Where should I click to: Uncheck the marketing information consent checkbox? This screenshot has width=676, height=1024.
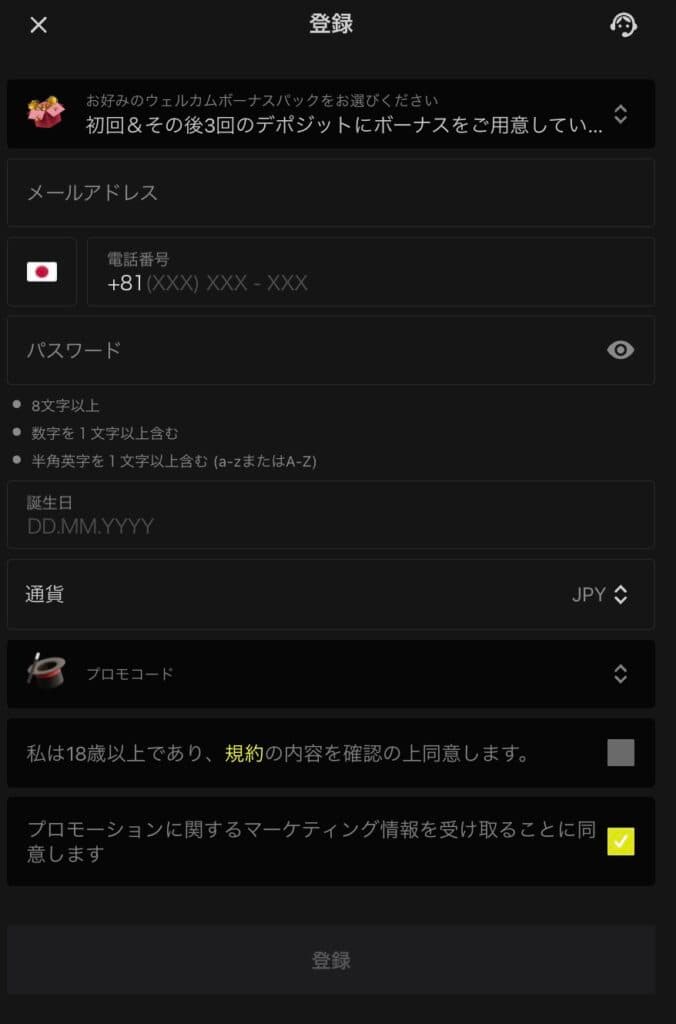[x=620, y=842]
